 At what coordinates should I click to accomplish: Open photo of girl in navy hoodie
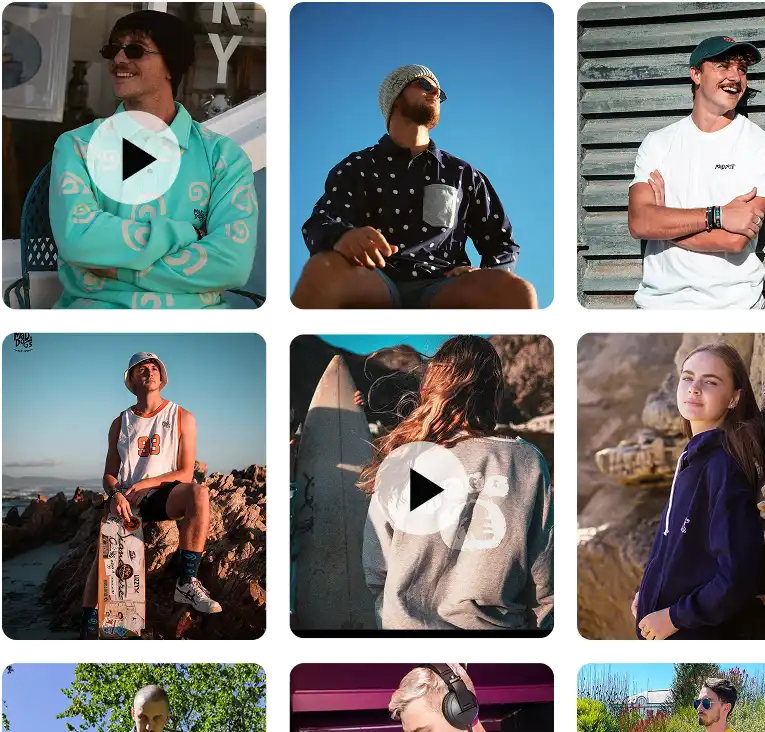670,485
